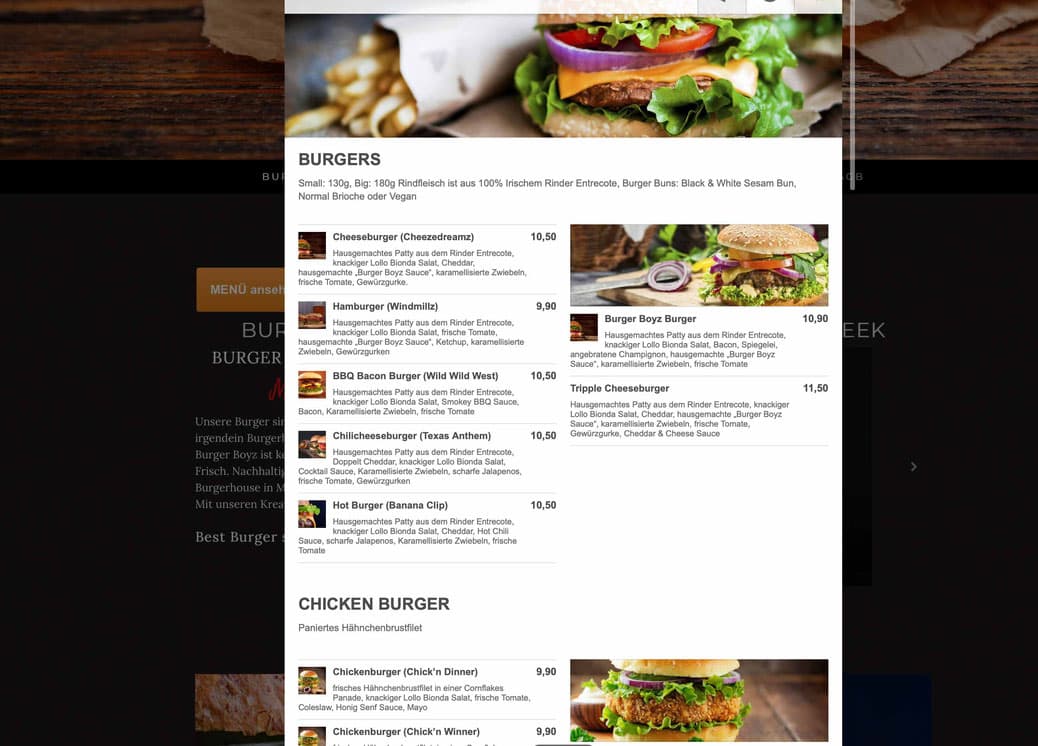The width and height of the screenshot is (1038, 746).
Task: Enlarge the Hot Burger (Banana Clip) thumbnail
Action: (x=312, y=514)
